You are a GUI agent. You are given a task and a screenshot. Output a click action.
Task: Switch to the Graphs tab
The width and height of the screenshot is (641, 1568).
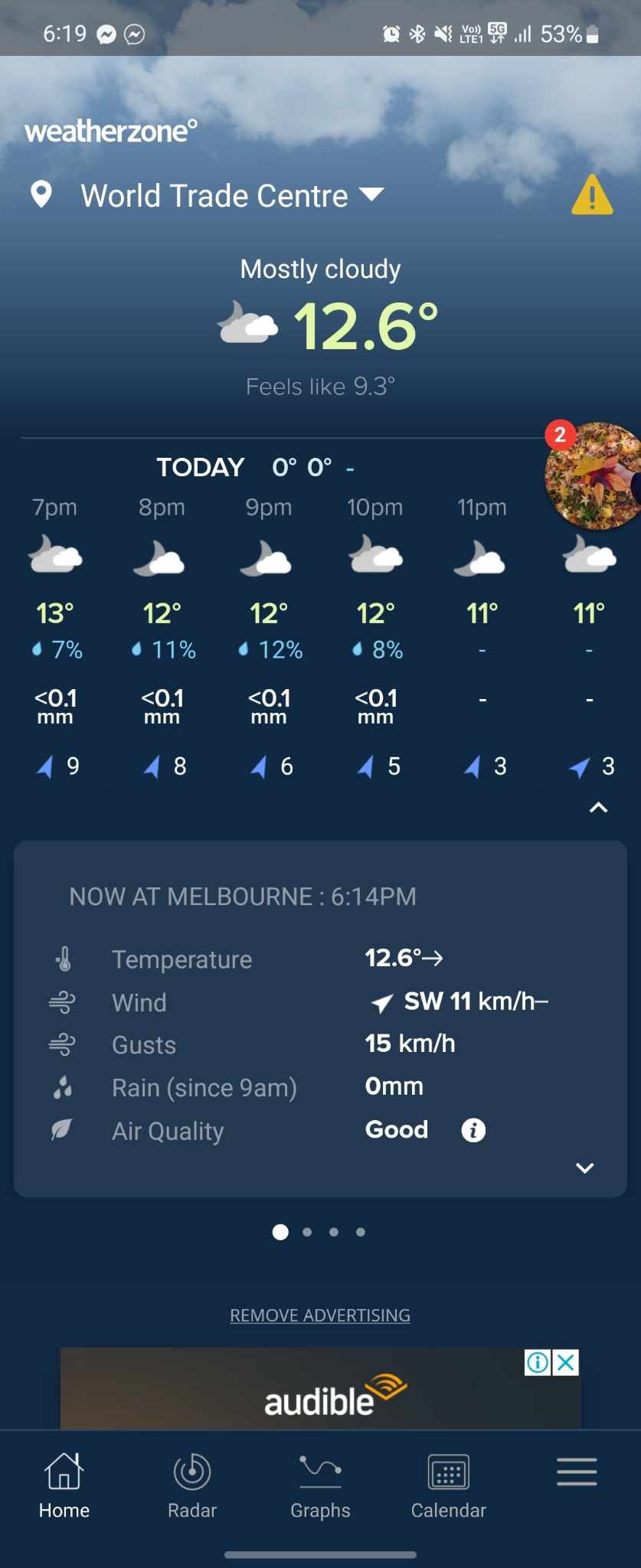[320, 1485]
